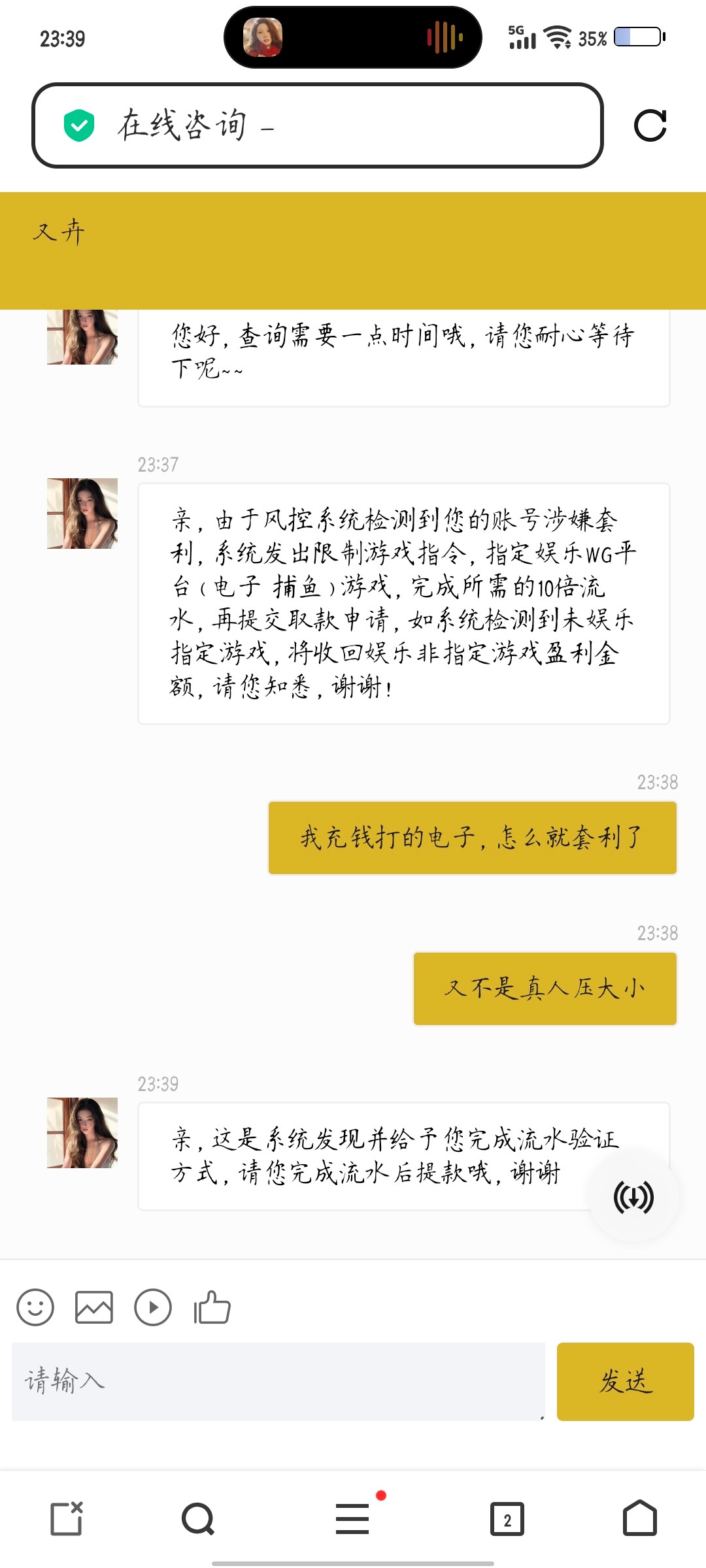
Task: Open the emoji picker
Action: tap(35, 1307)
